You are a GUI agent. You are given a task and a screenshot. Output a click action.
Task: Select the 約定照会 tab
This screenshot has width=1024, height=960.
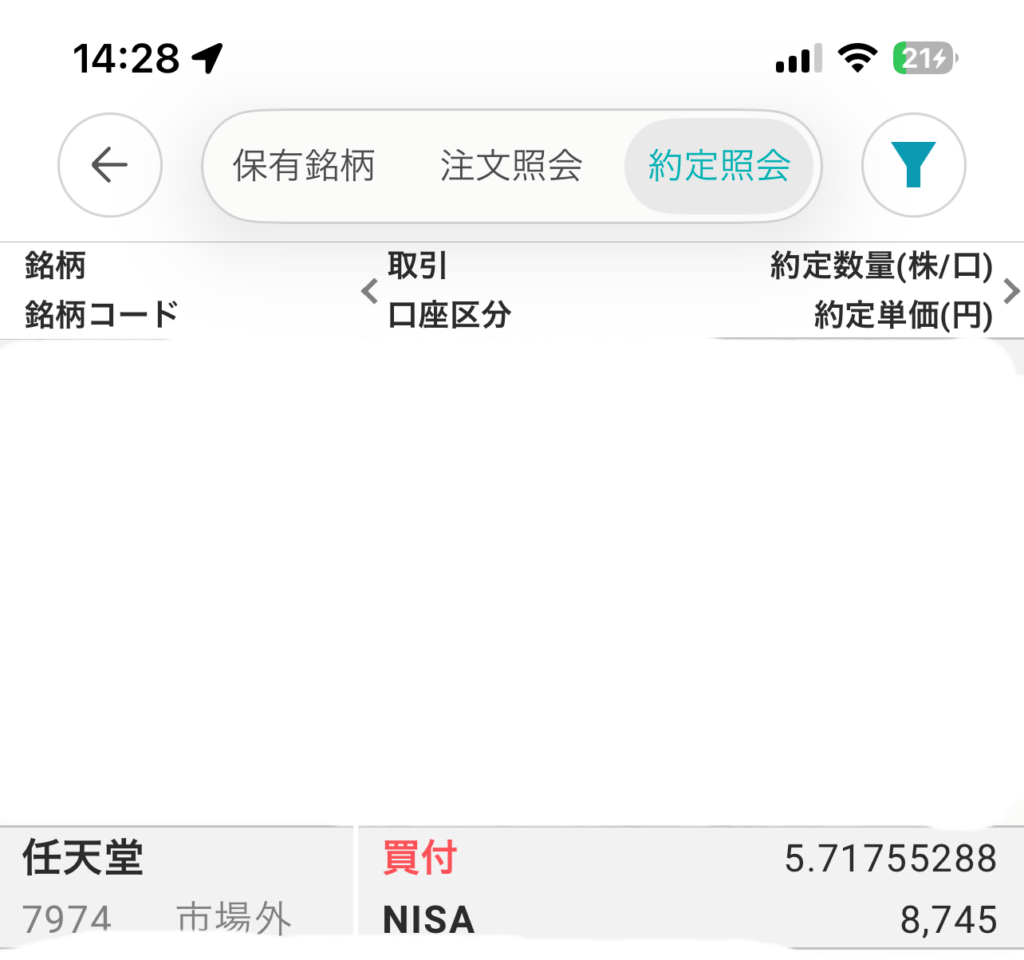[x=718, y=166]
